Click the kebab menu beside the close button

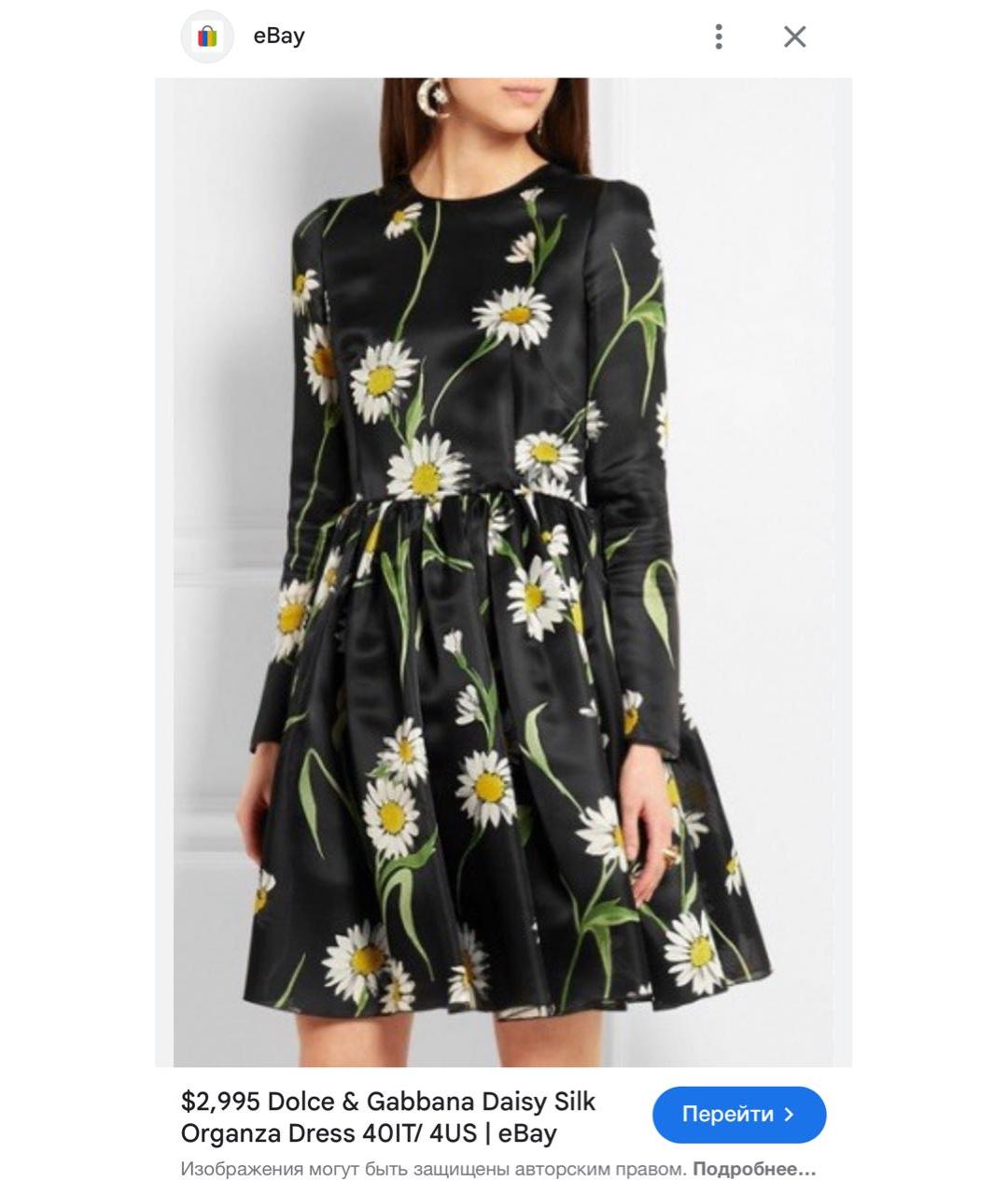[719, 36]
